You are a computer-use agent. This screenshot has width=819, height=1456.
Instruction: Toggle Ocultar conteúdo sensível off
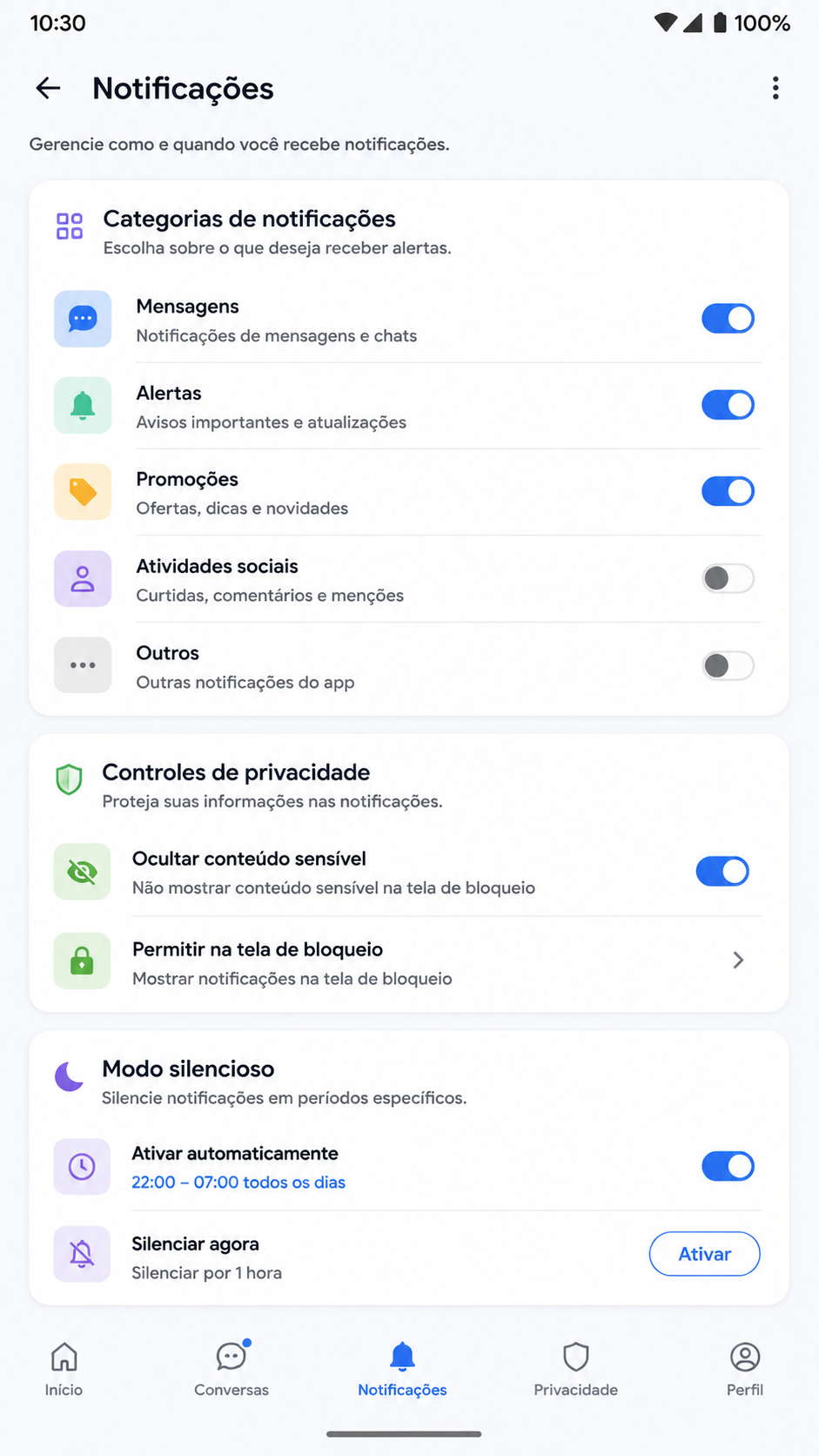tap(722, 871)
